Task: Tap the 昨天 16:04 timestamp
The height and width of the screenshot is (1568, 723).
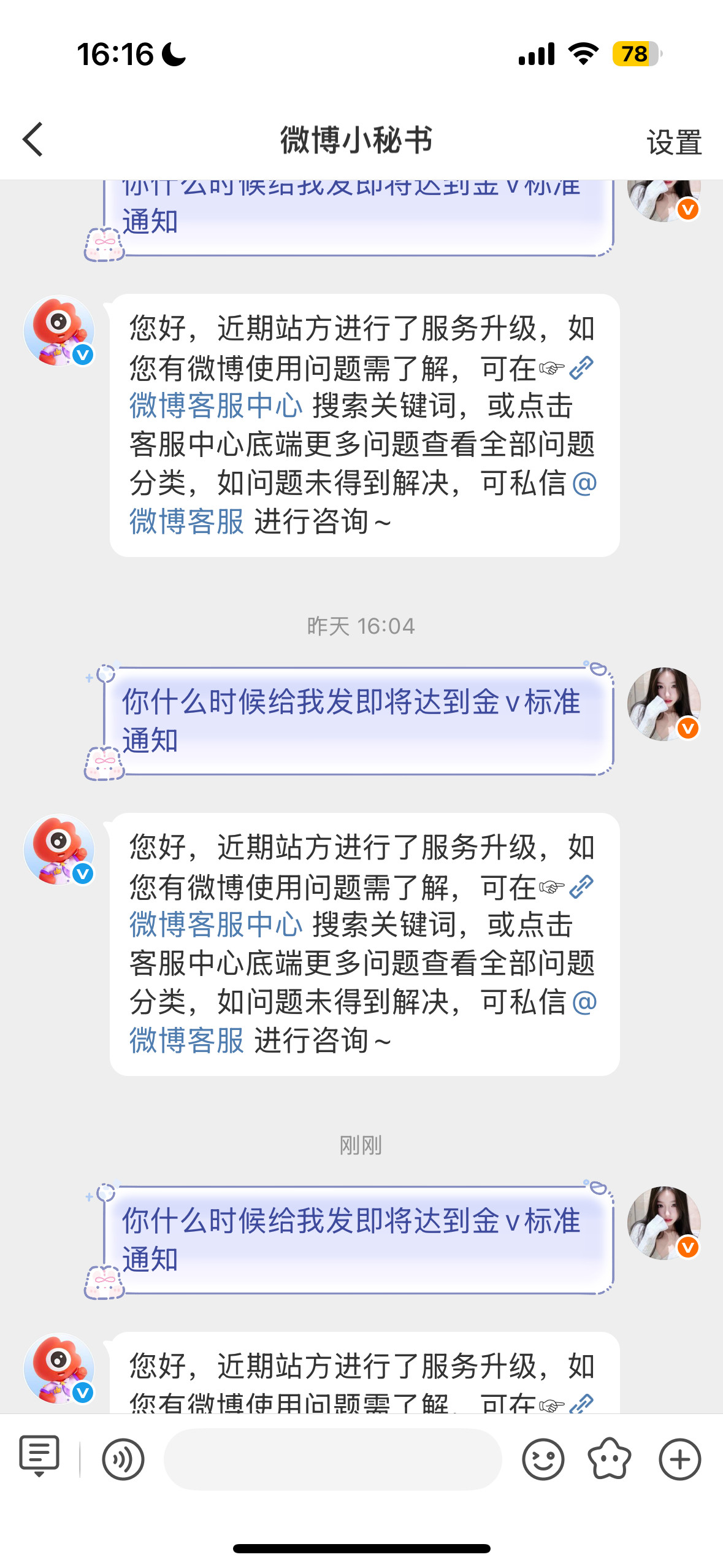Action: tap(361, 626)
